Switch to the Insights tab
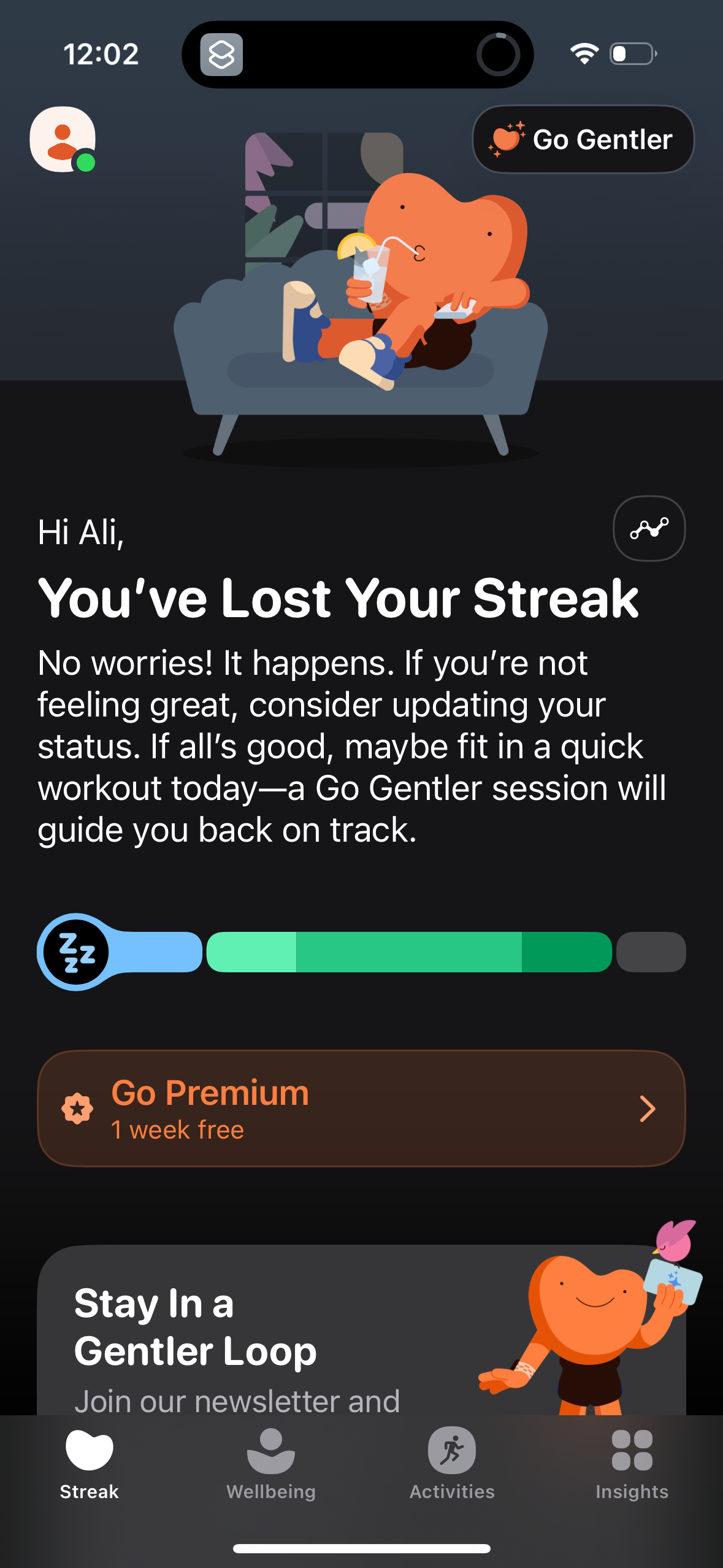 (632, 1464)
